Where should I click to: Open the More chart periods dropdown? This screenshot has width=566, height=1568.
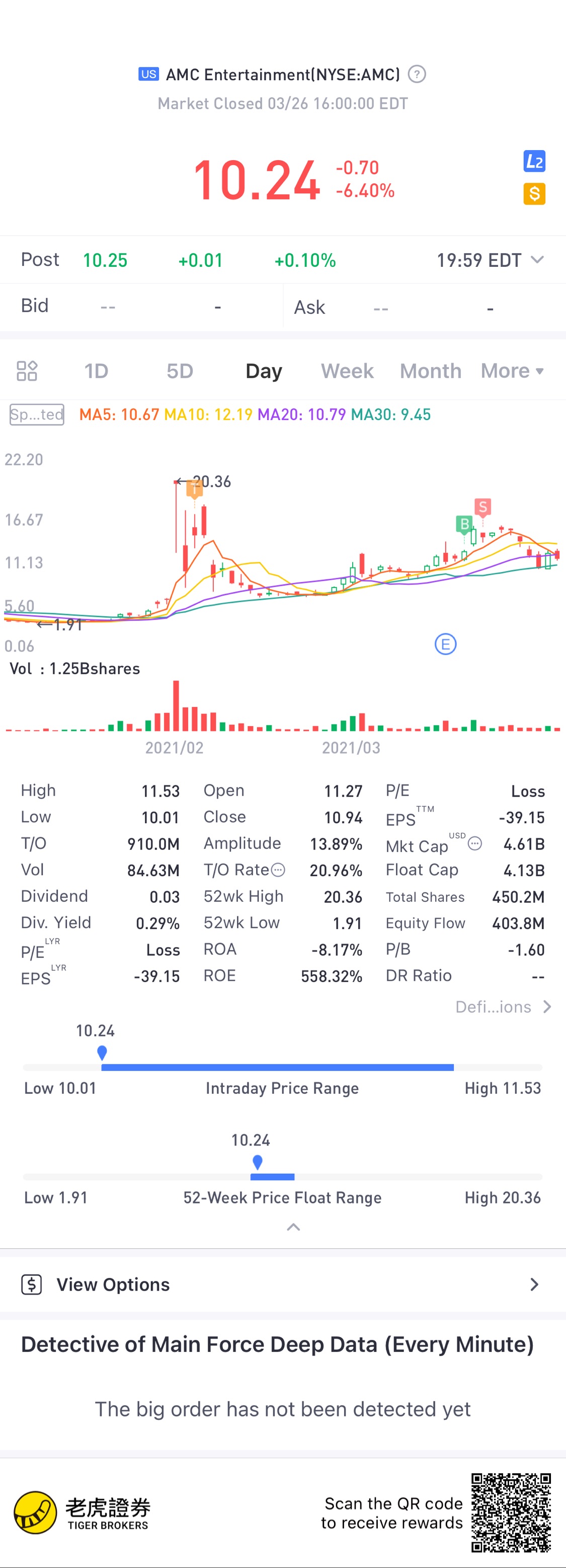click(x=511, y=371)
